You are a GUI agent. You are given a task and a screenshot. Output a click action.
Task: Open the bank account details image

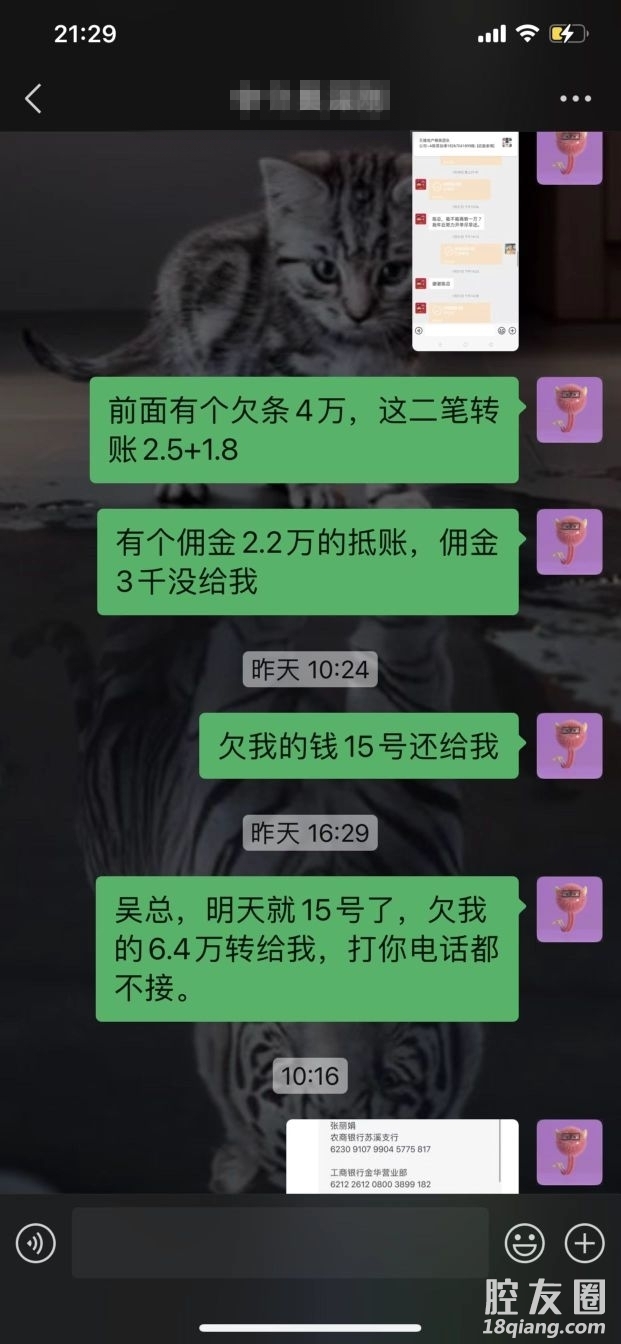[x=402, y=1155]
